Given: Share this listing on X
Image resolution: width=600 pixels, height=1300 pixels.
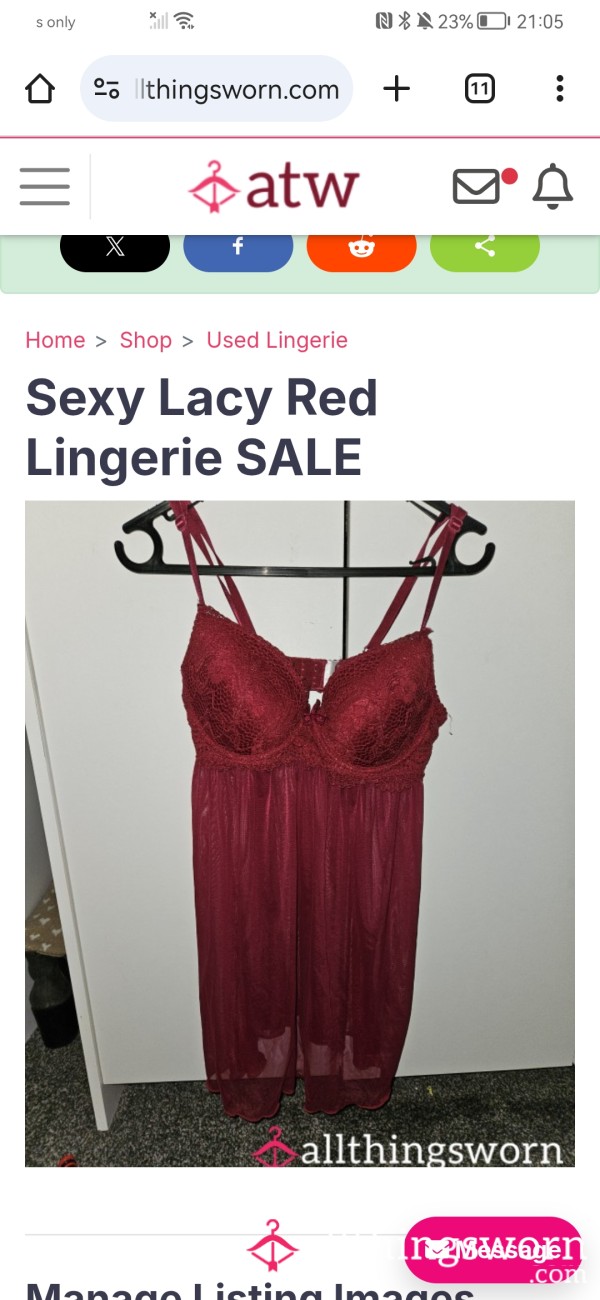Looking at the screenshot, I should (115, 248).
